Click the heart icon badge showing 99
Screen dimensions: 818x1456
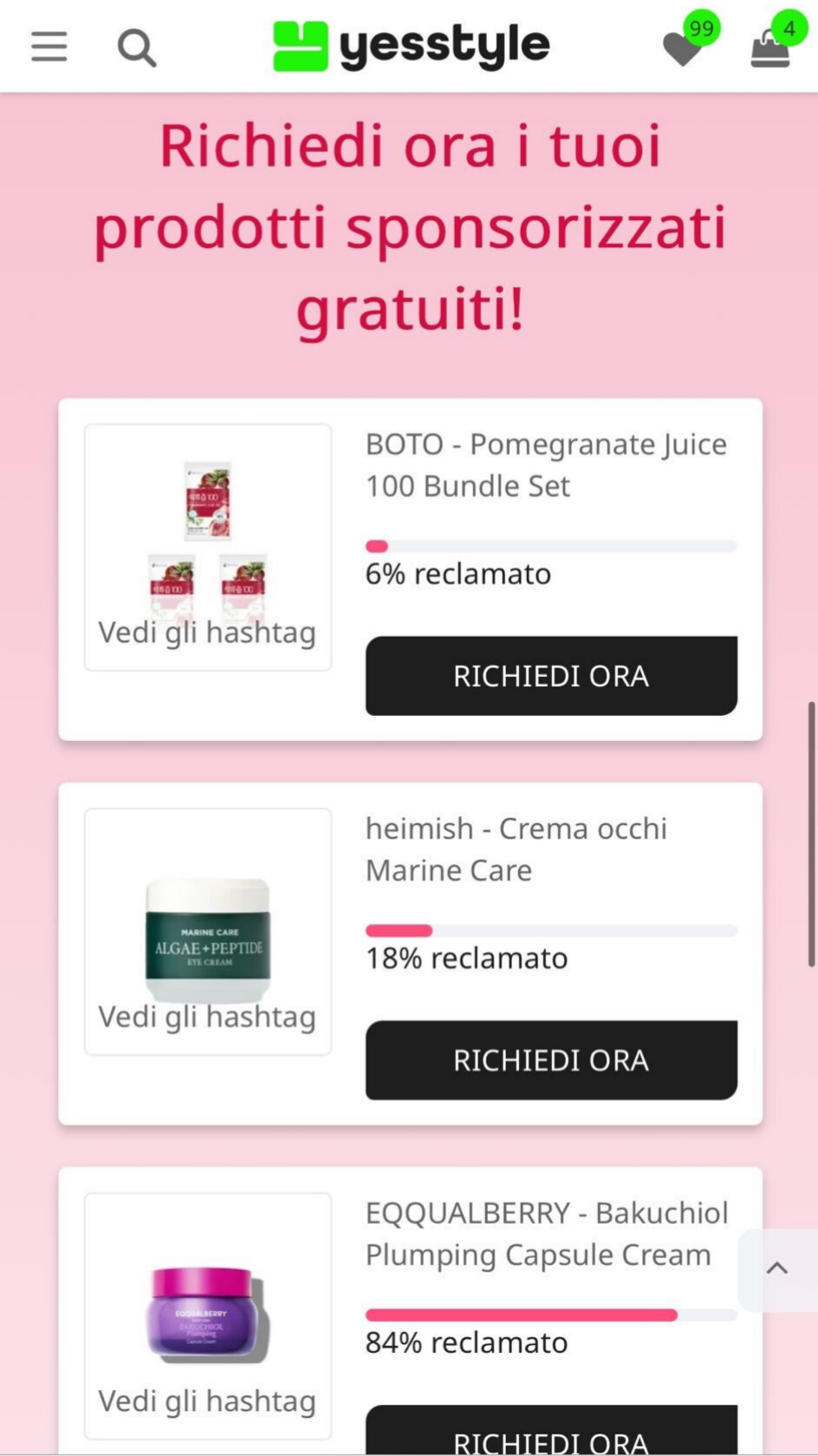coord(703,29)
